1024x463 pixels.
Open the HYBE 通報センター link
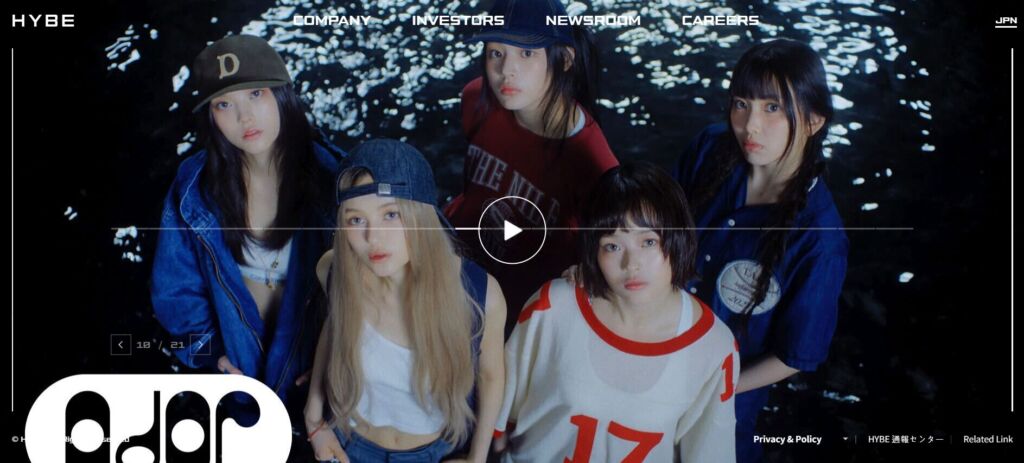[x=905, y=439]
